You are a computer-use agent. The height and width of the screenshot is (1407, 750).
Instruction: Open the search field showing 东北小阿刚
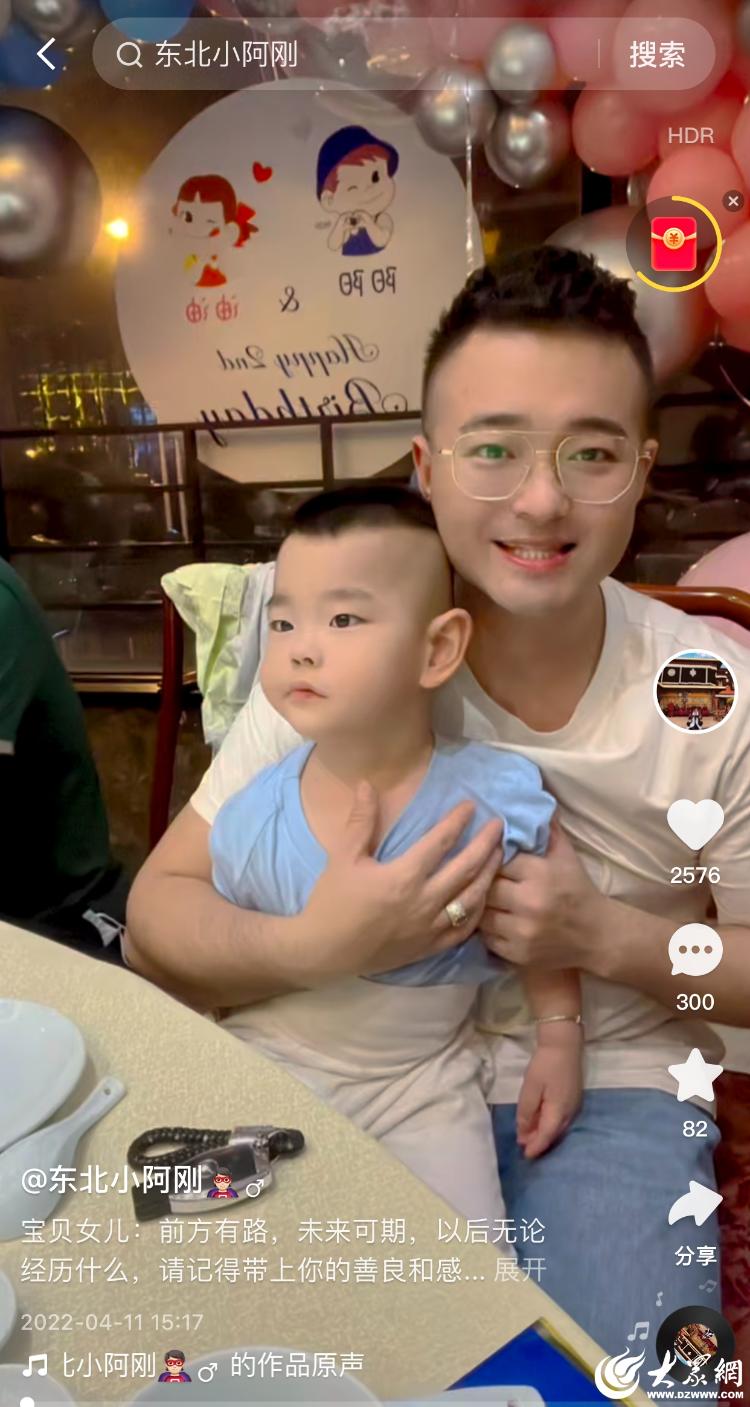pyautogui.click(x=350, y=54)
